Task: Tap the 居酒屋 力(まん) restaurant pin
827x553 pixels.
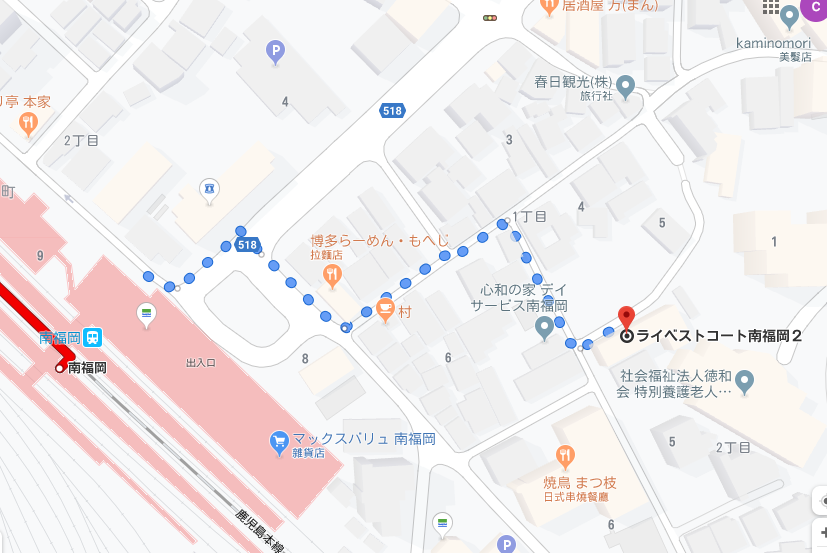Action: (548, 5)
